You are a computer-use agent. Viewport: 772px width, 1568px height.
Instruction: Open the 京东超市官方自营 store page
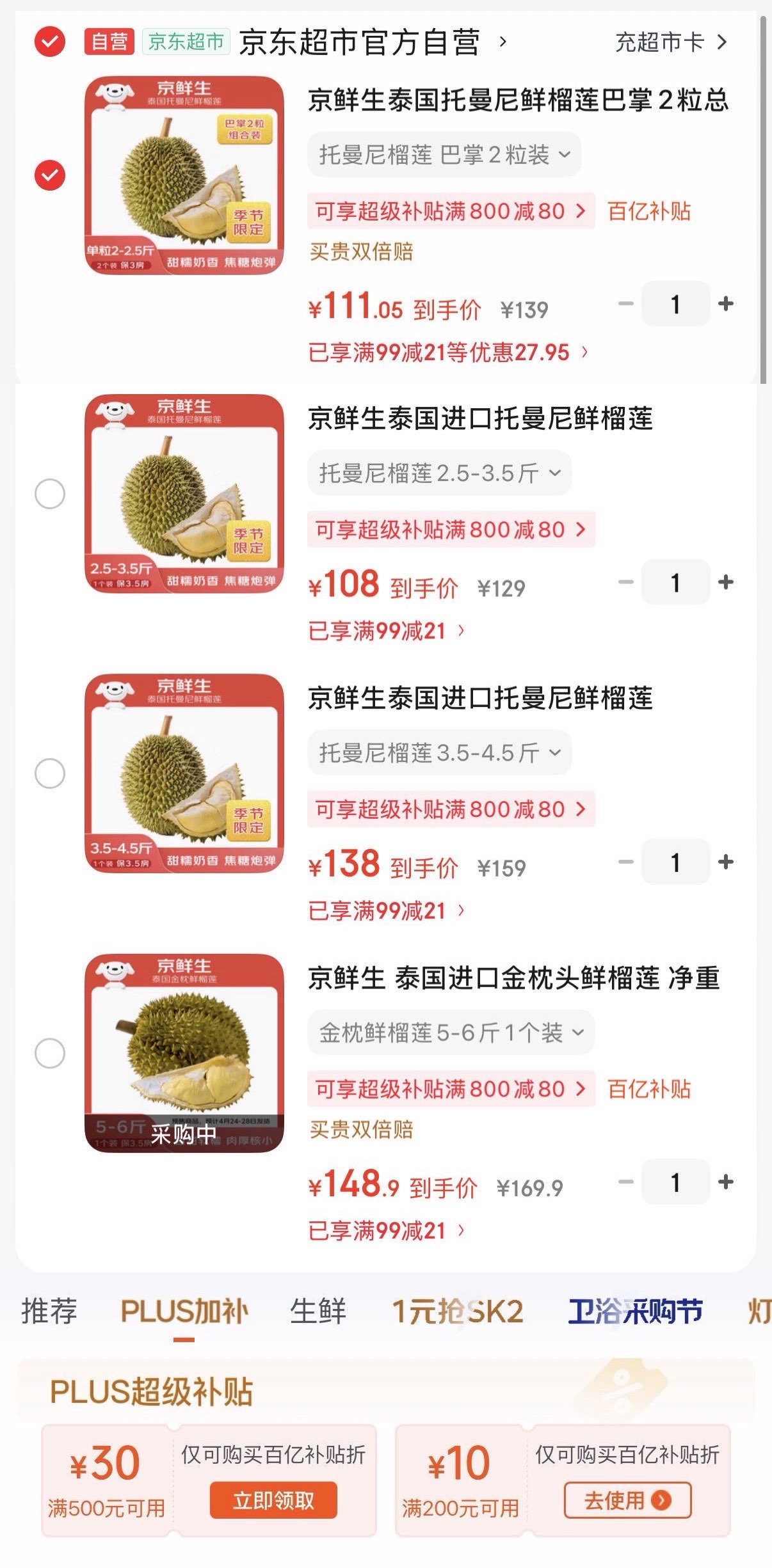click(x=371, y=42)
